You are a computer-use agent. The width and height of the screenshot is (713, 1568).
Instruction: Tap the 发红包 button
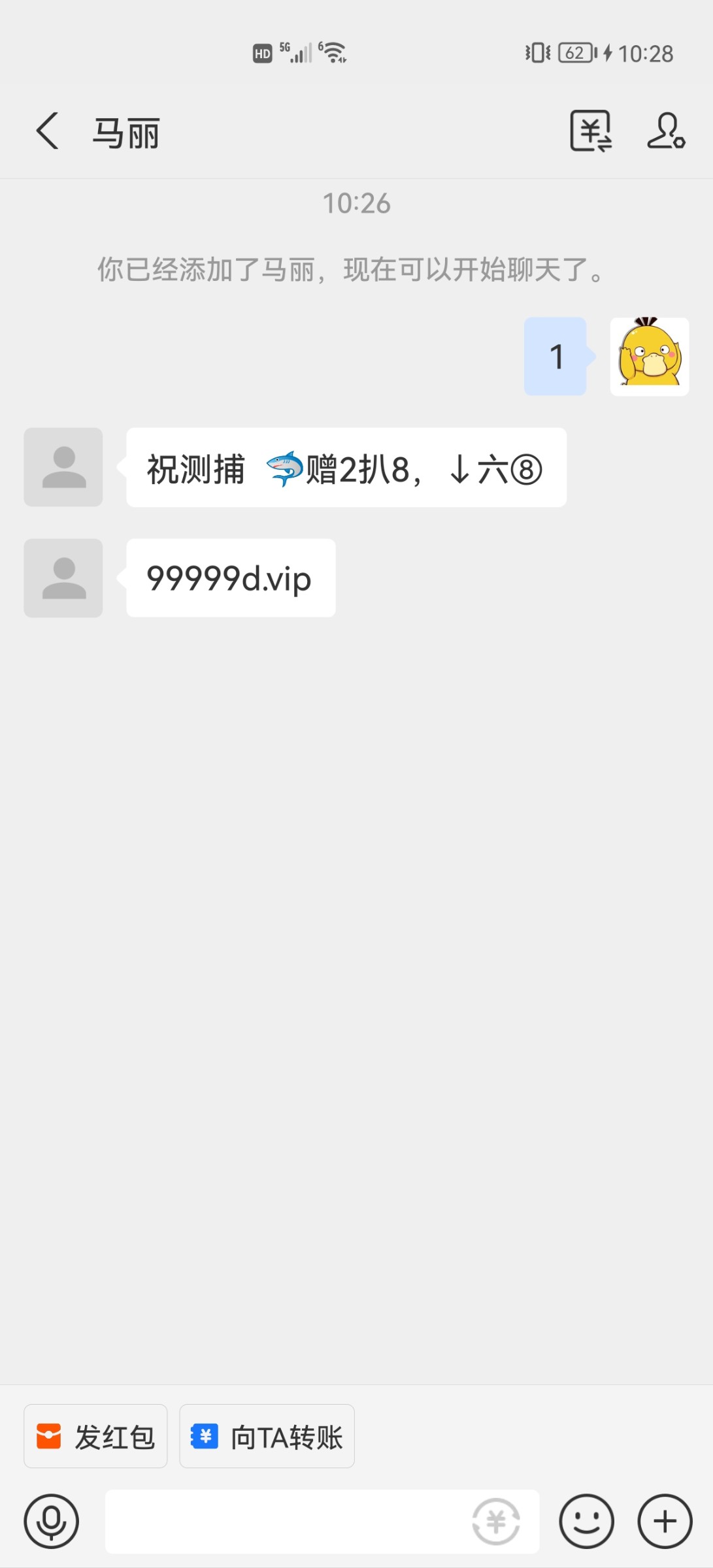pyautogui.click(x=95, y=1436)
